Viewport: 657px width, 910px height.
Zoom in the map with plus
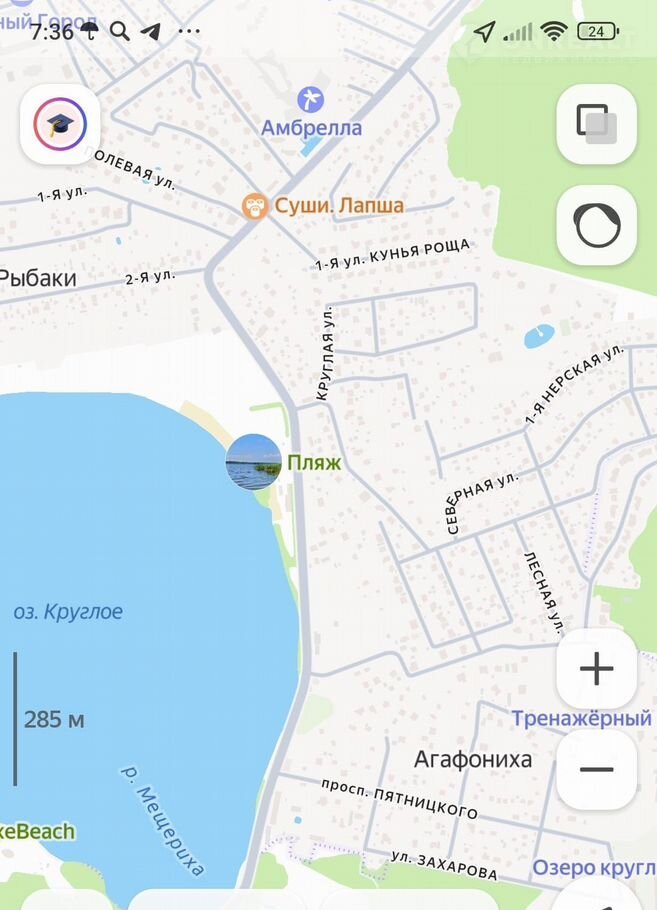[x=596, y=668]
